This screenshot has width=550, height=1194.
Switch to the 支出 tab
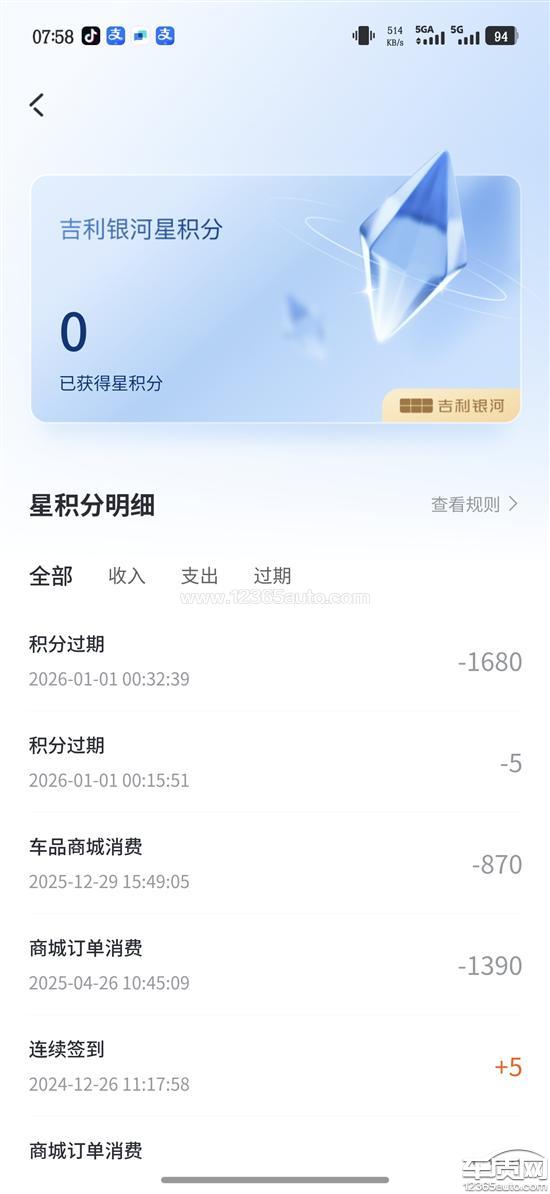point(200,576)
